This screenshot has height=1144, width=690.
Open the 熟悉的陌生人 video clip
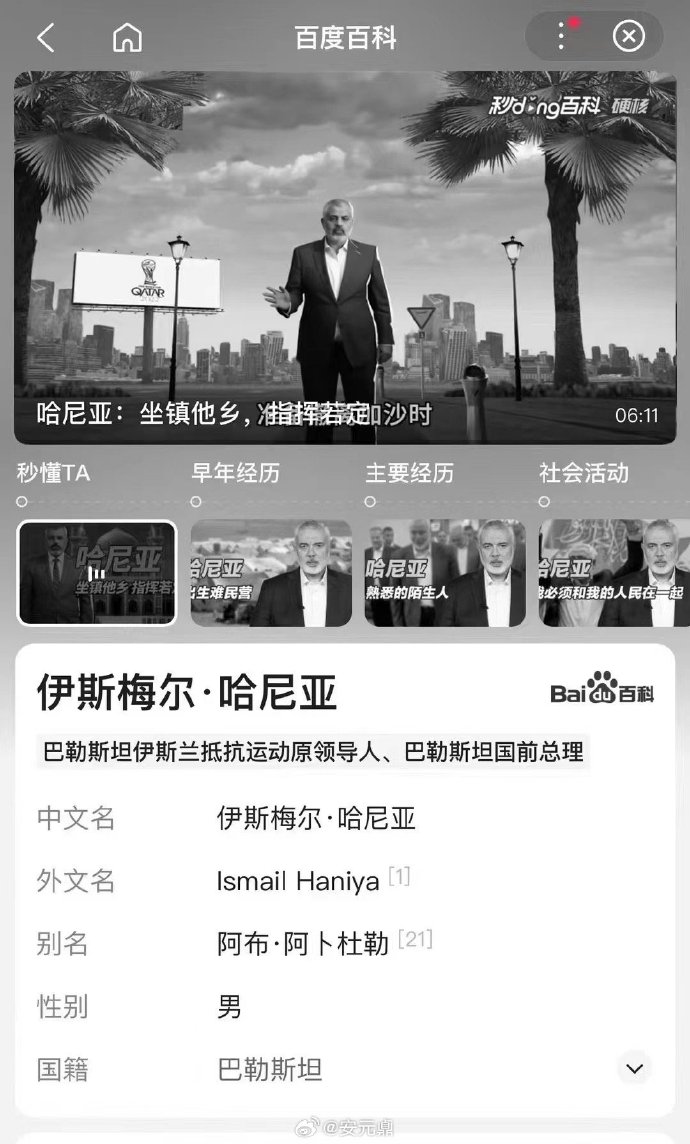click(445, 572)
